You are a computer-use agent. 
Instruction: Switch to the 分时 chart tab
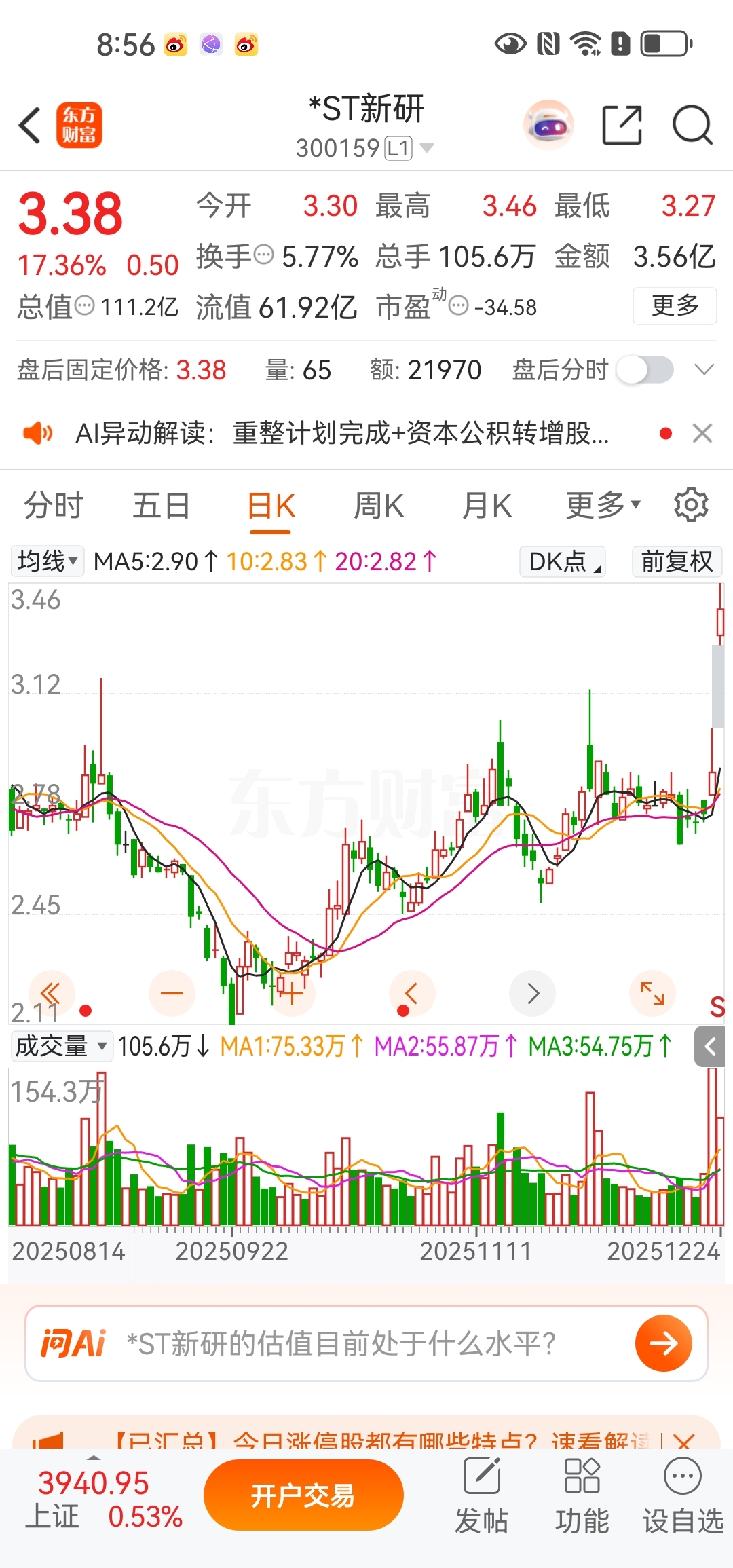click(53, 506)
